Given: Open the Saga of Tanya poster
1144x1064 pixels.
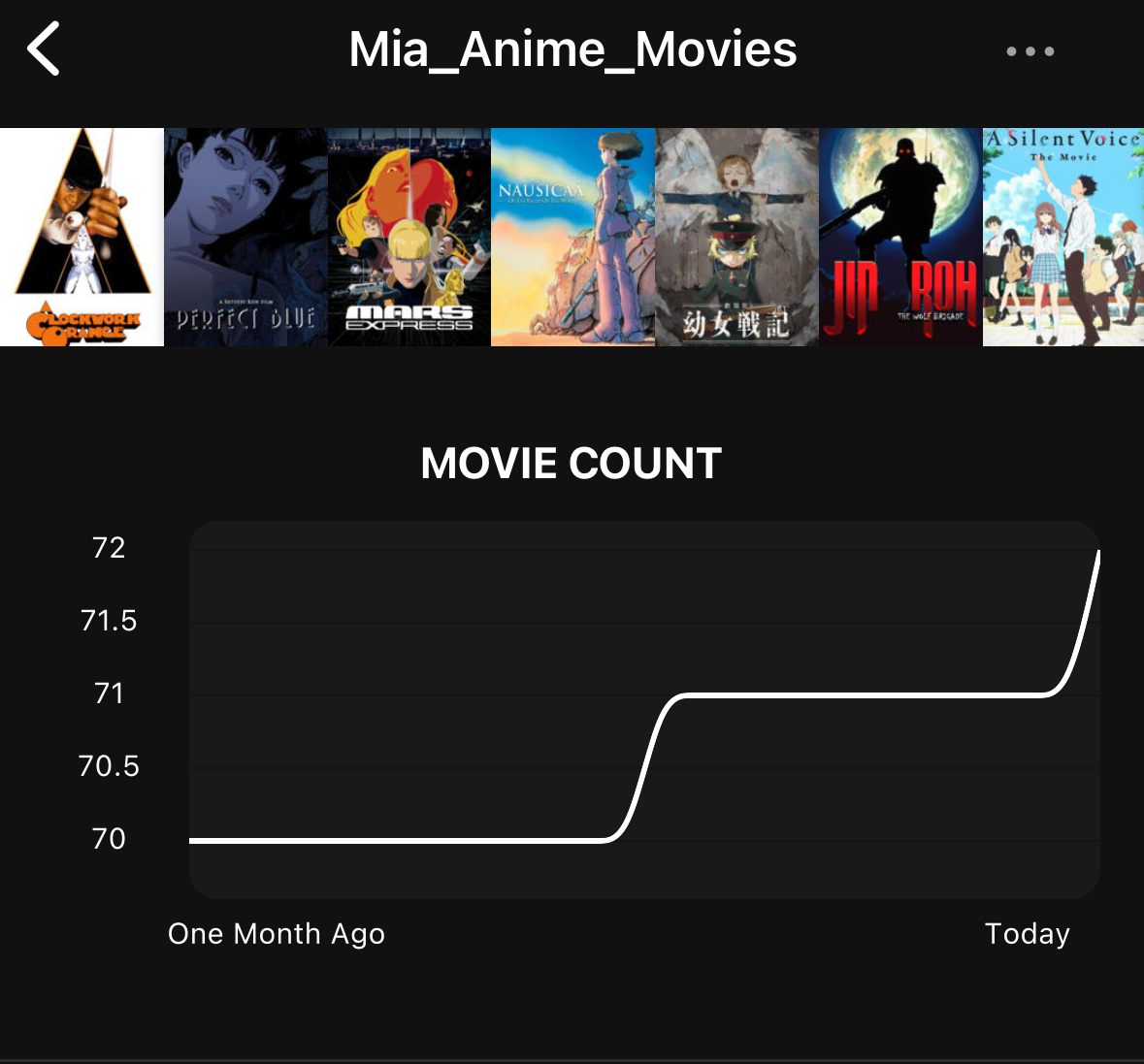Looking at the screenshot, I should pos(736,237).
